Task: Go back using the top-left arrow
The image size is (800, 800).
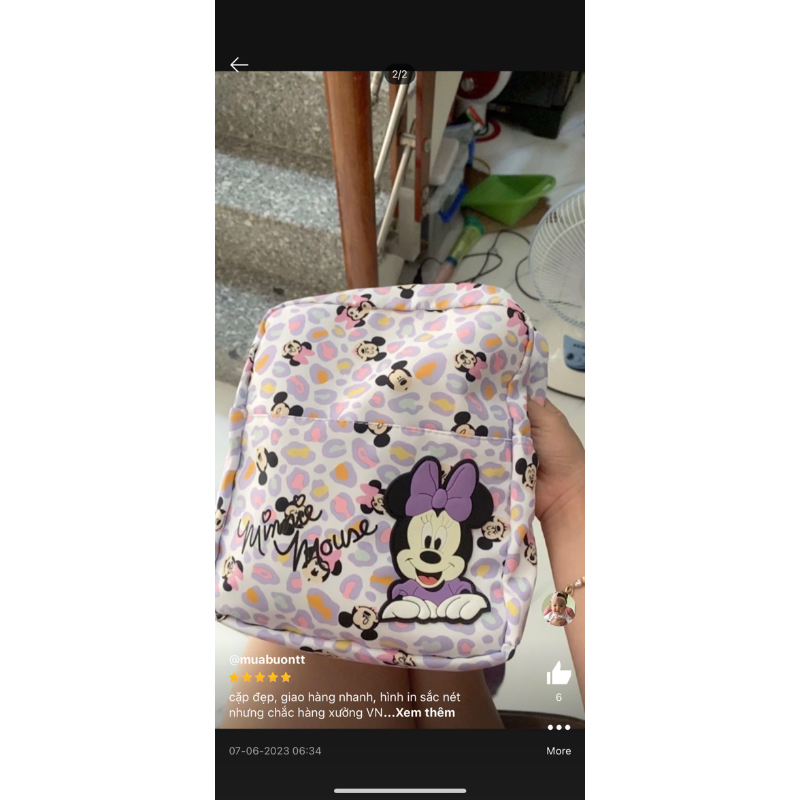Action: (x=239, y=65)
